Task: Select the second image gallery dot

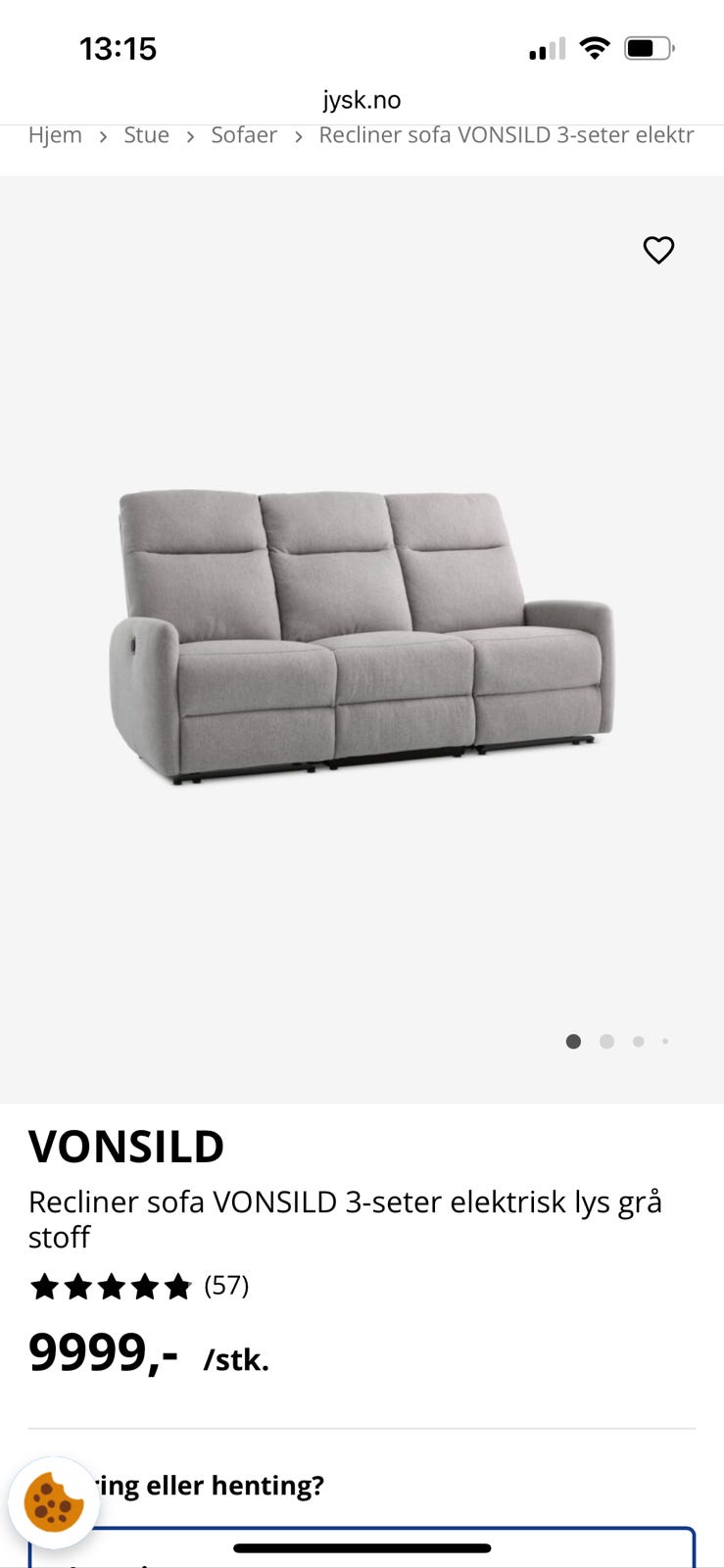Action: (606, 1042)
